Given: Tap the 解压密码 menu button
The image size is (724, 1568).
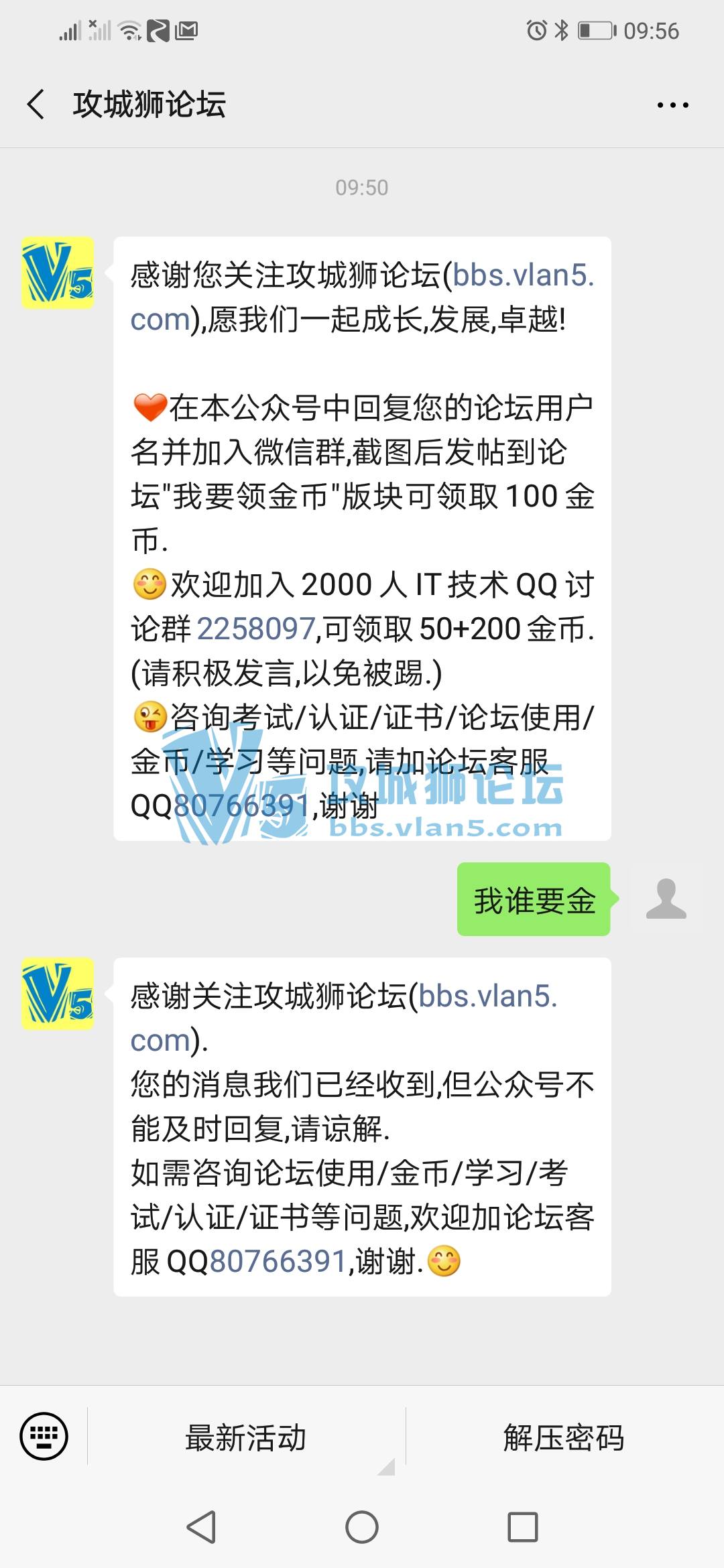Looking at the screenshot, I should (564, 1437).
